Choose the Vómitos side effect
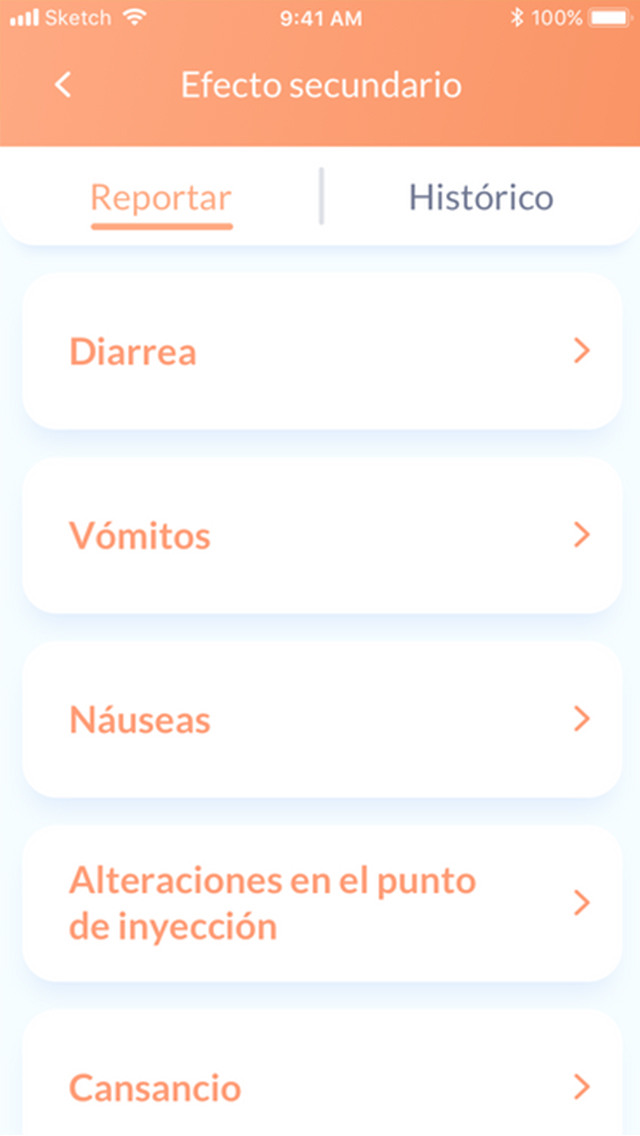This screenshot has height=1136, width=640. pos(321,536)
